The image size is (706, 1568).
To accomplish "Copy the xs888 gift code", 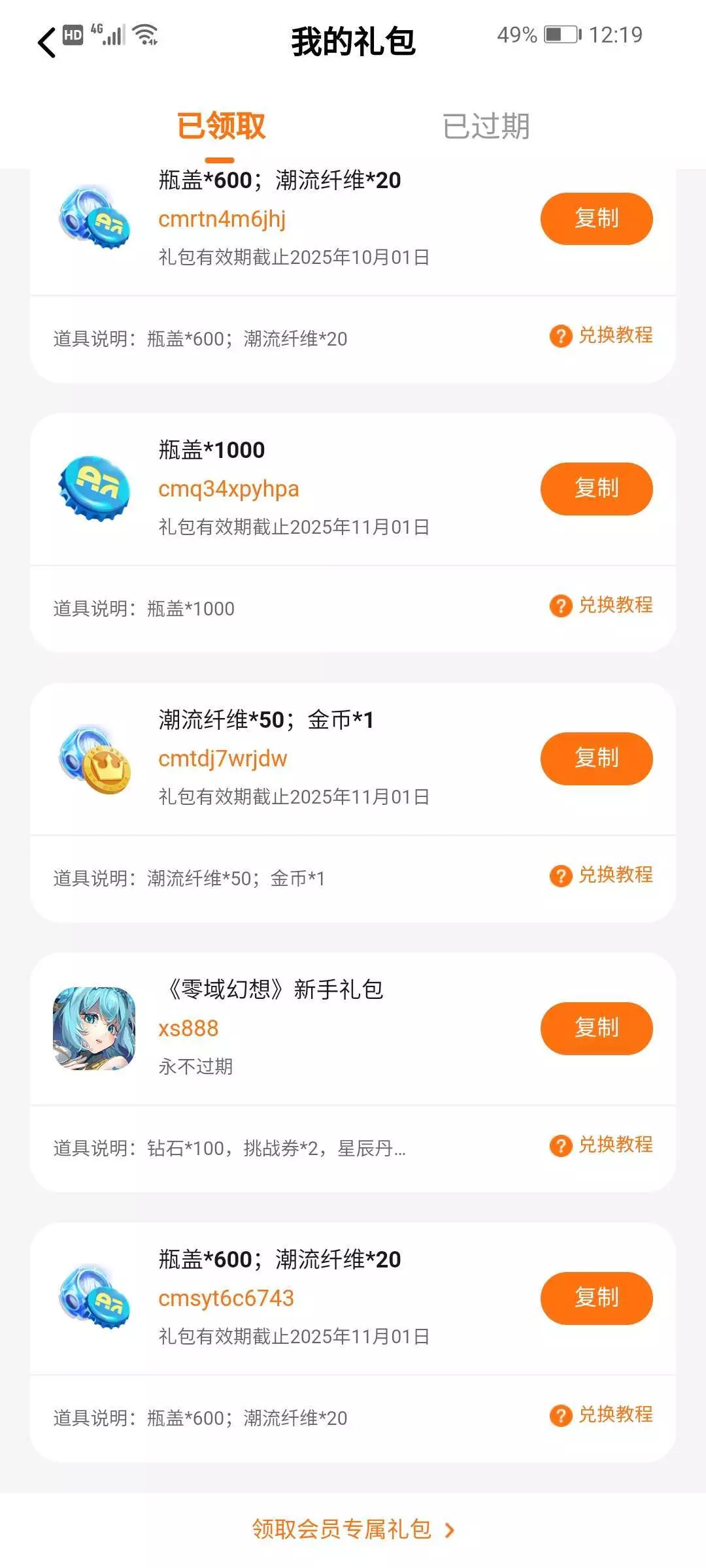I will click(x=596, y=1028).
